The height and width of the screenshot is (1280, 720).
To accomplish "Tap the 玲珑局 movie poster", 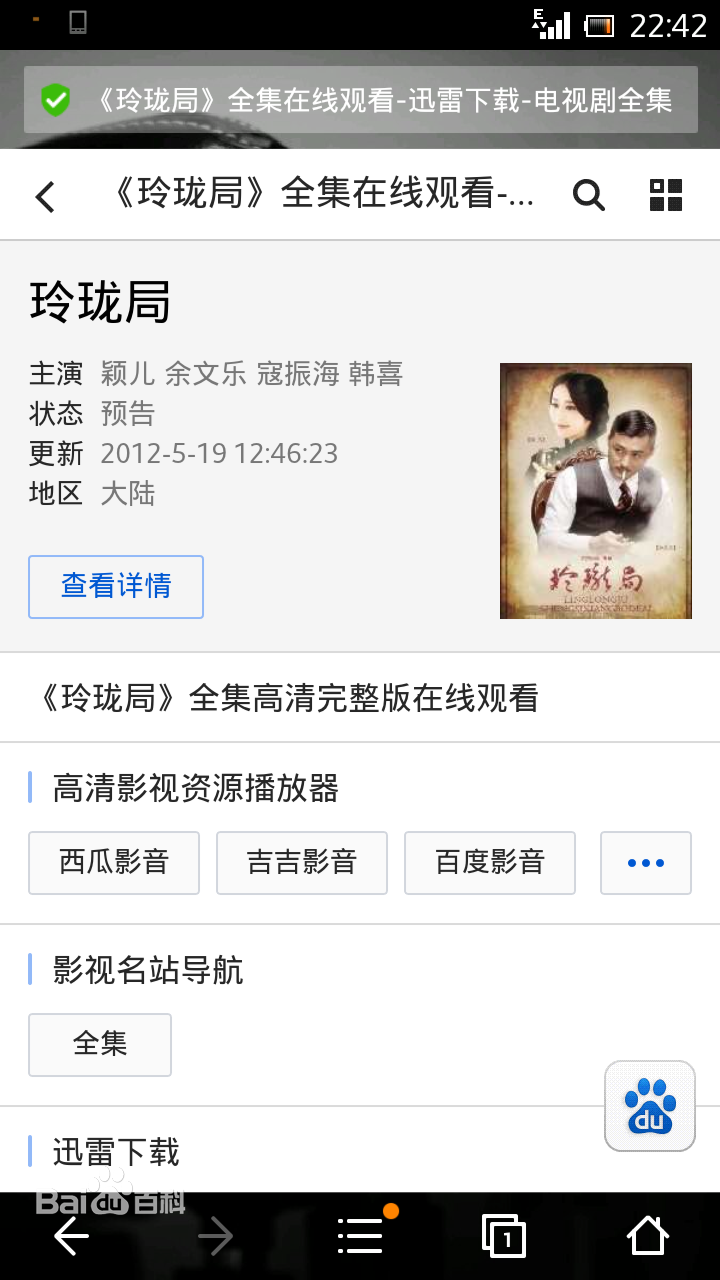I will click(x=595, y=490).
